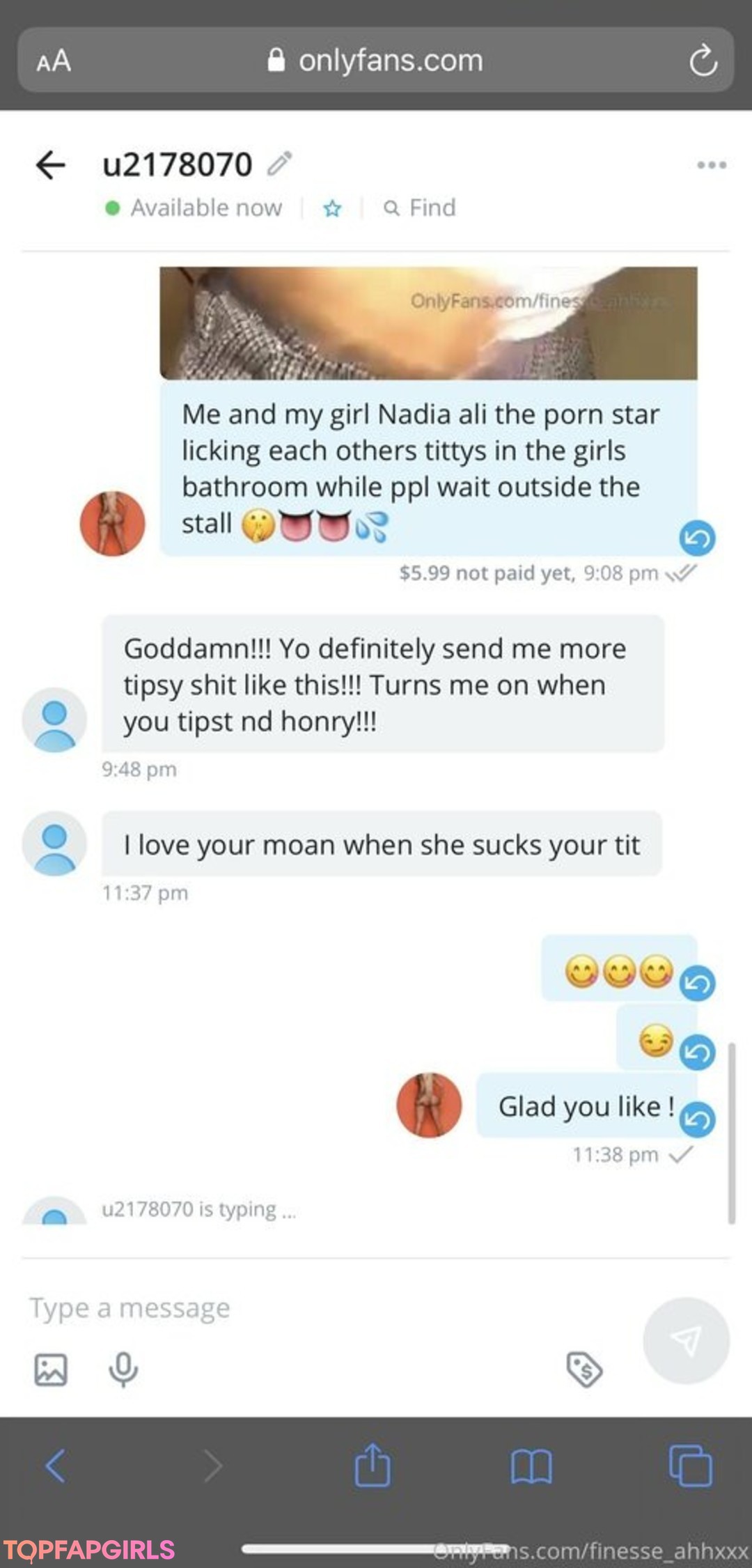
Task: Star this conversation as favorite
Action: pyautogui.click(x=332, y=208)
